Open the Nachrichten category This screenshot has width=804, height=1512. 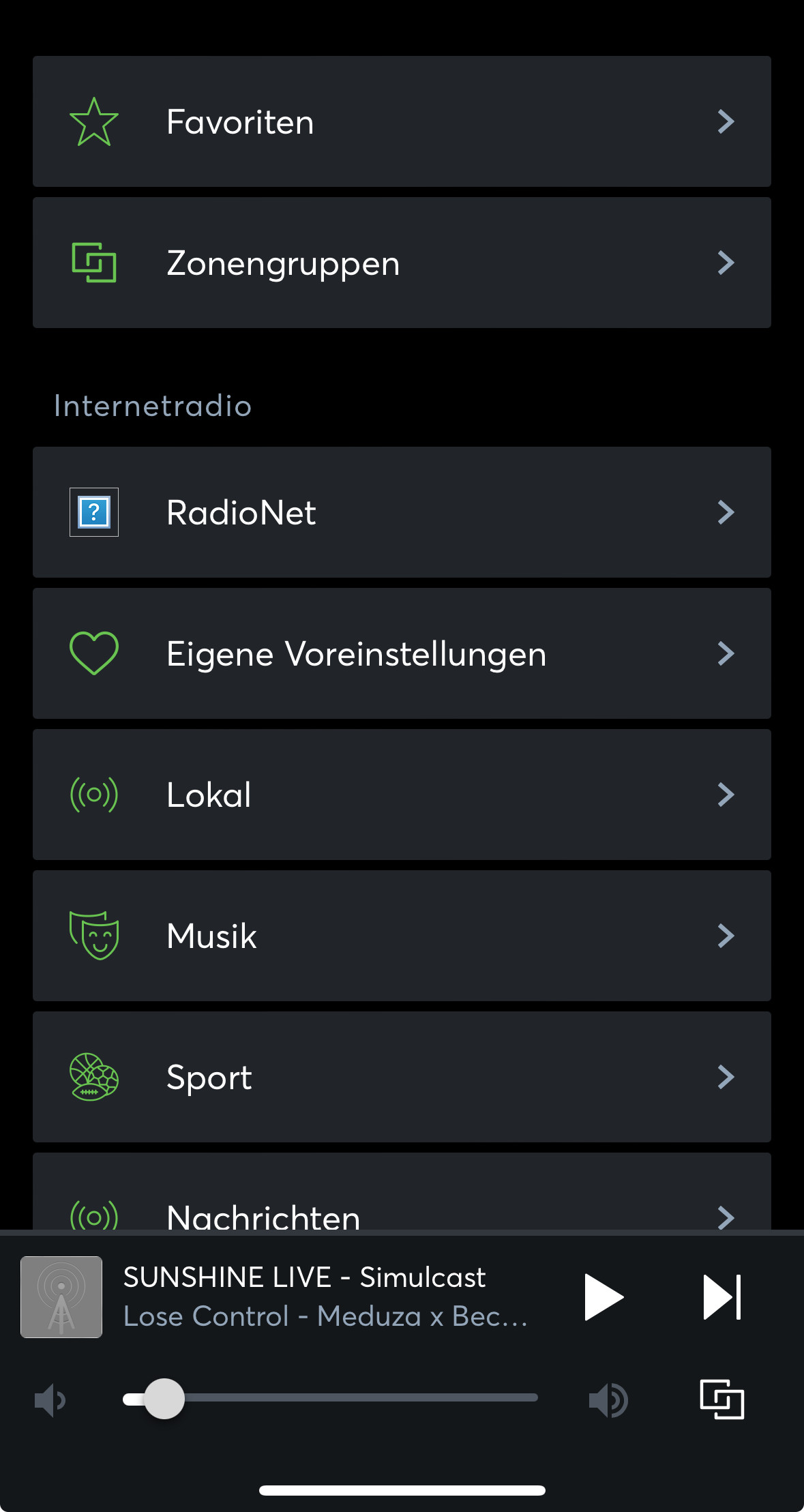[402, 1191]
